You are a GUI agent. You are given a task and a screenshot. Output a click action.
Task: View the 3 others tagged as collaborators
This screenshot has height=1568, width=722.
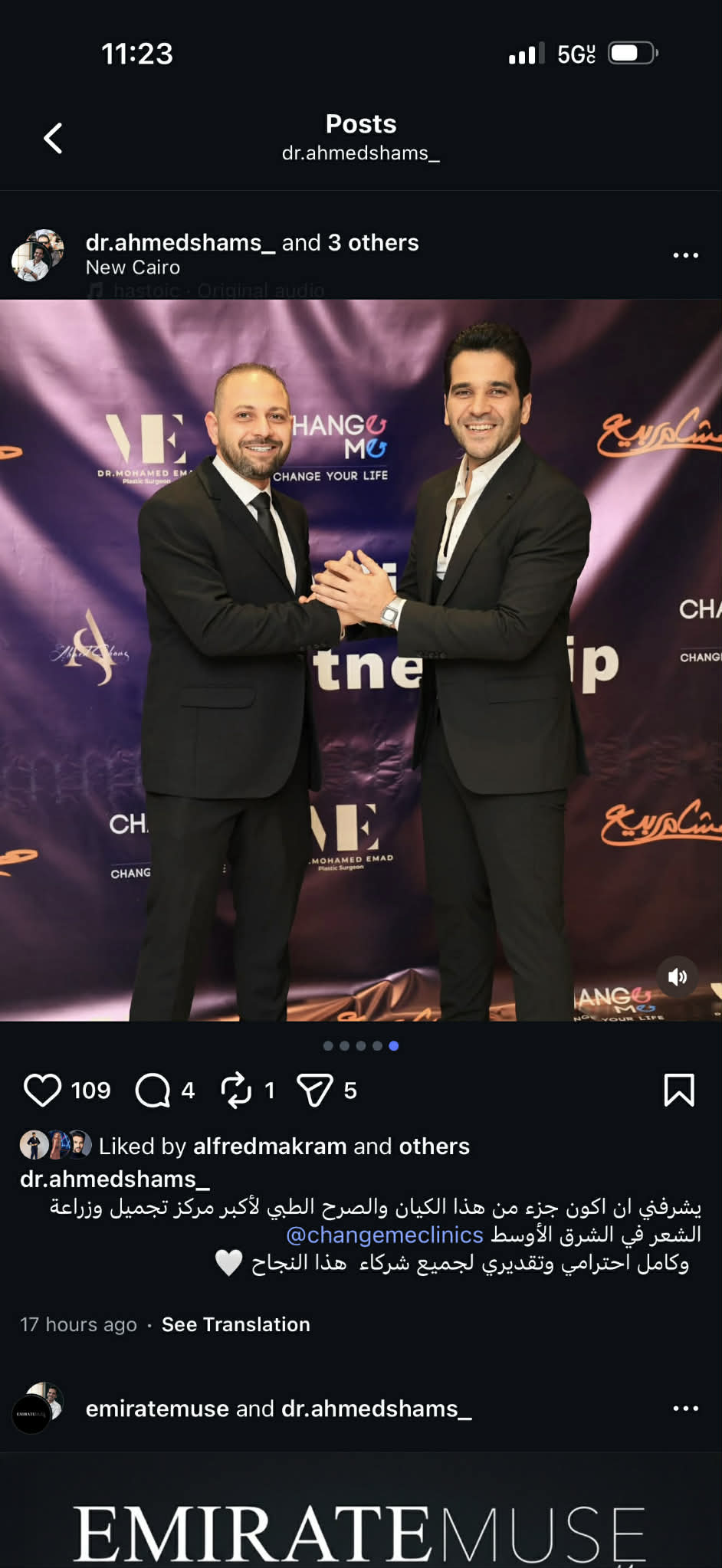tap(373, 242)
